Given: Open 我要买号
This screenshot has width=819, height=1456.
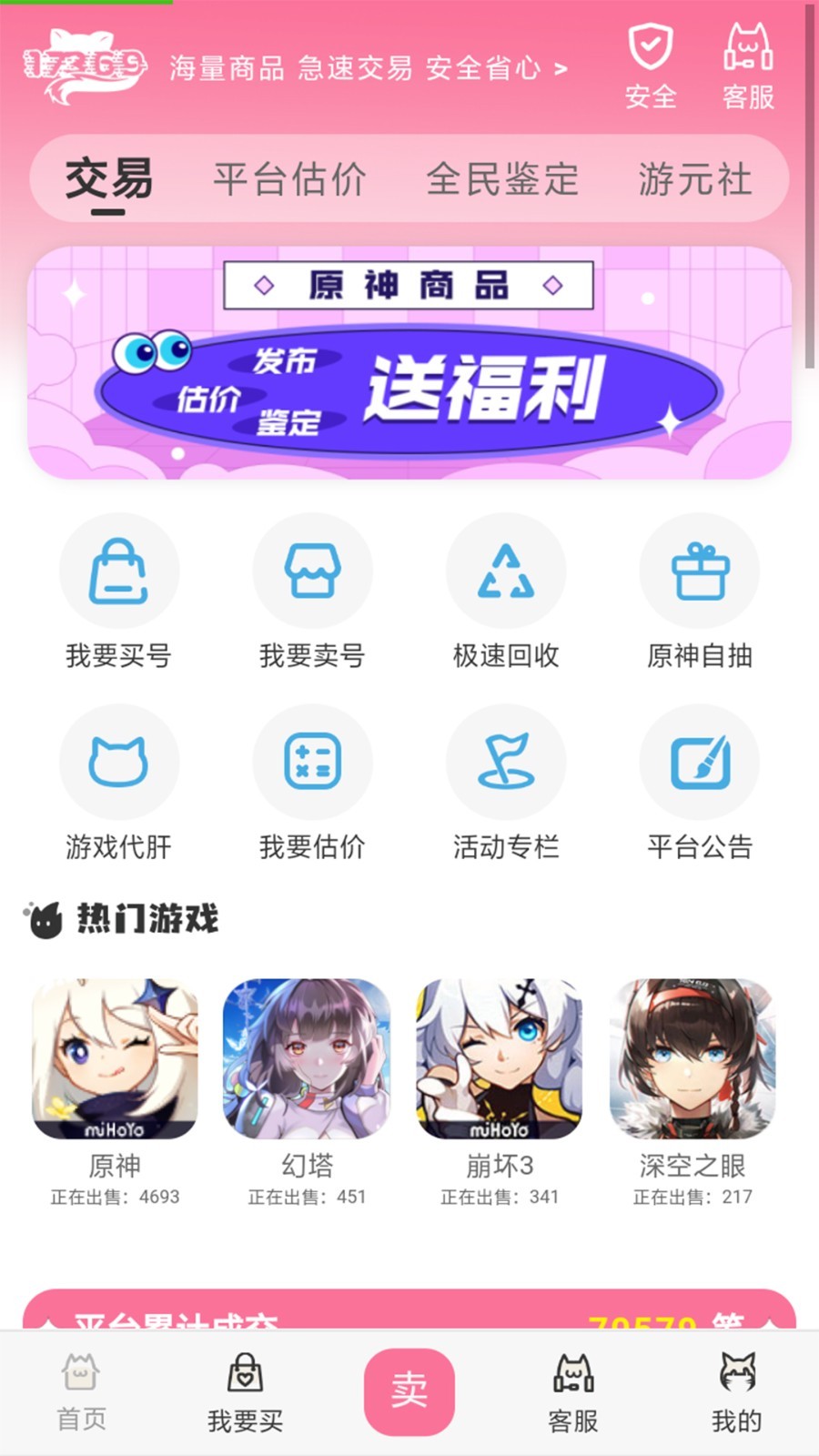Looking at the screenshot, I should (118, 591).
